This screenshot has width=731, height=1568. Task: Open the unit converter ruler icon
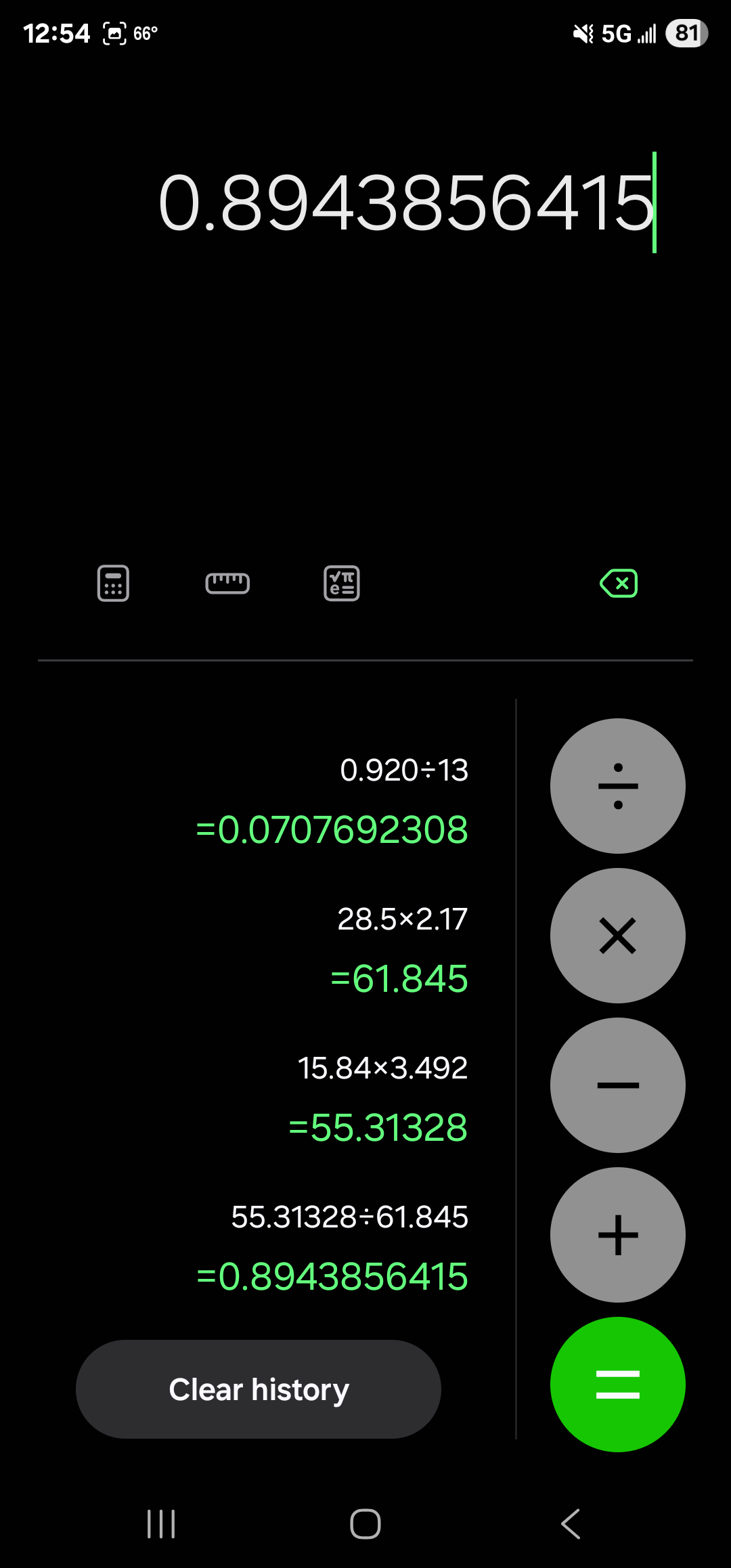point(227,583)
